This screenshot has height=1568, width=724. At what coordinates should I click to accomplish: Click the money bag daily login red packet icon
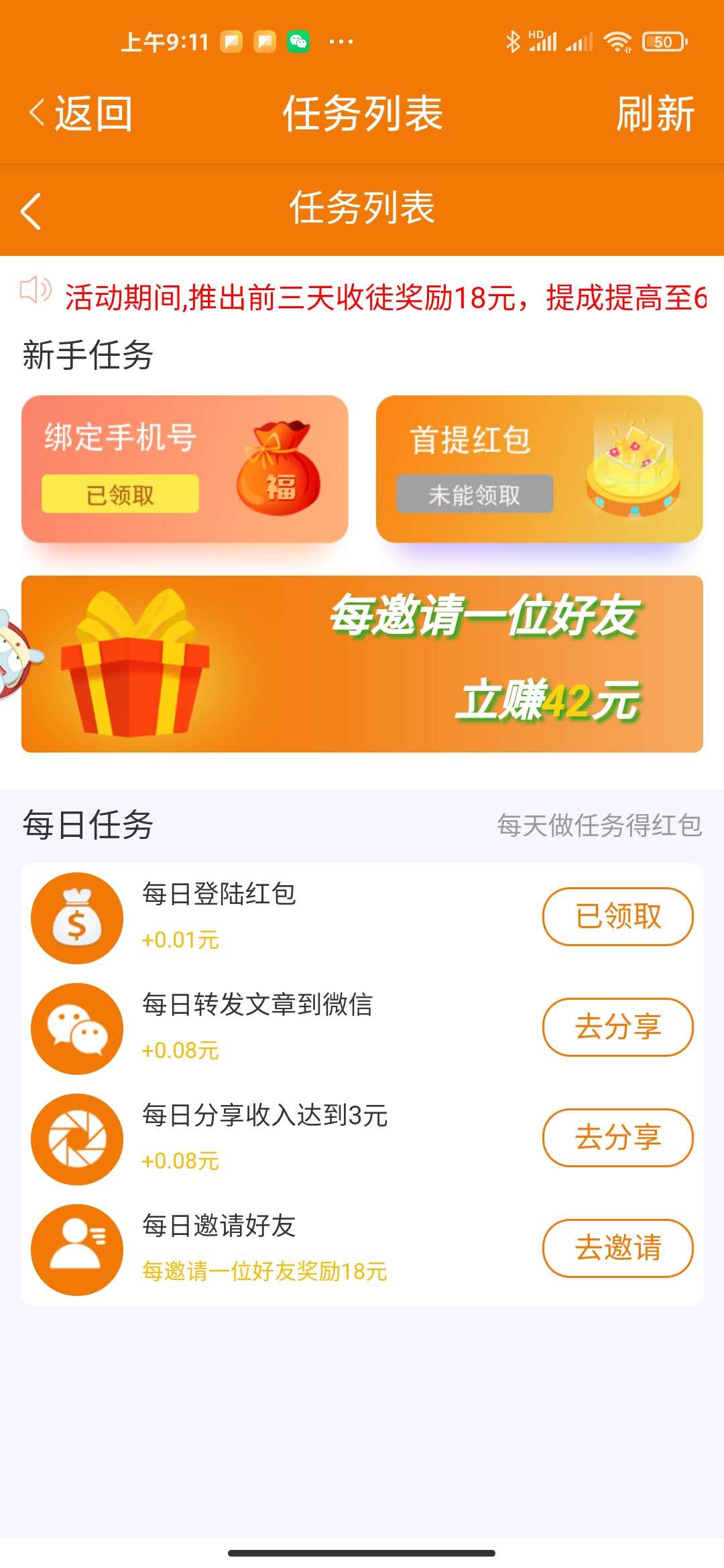coord(76,918)
